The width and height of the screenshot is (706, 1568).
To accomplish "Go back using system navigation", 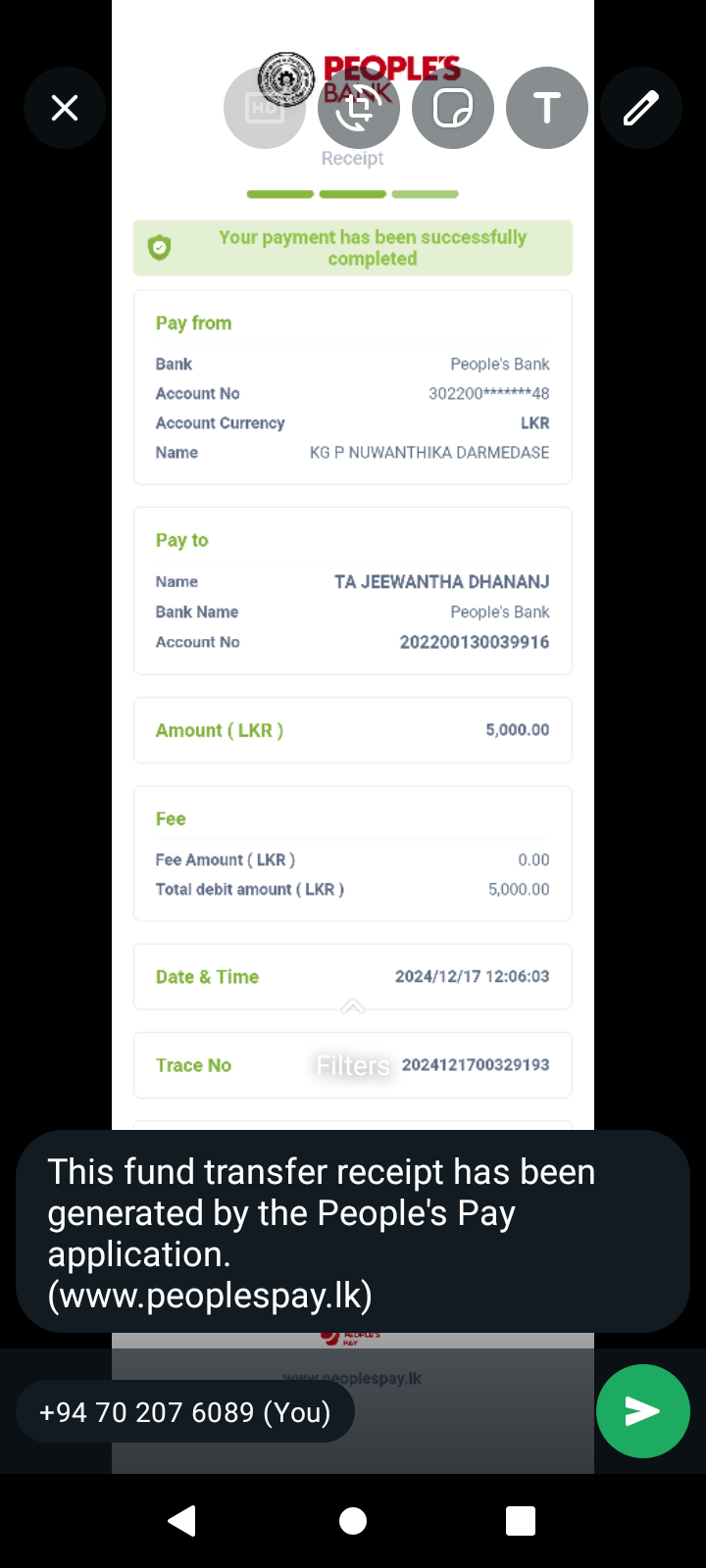I will coord(182,1521).
